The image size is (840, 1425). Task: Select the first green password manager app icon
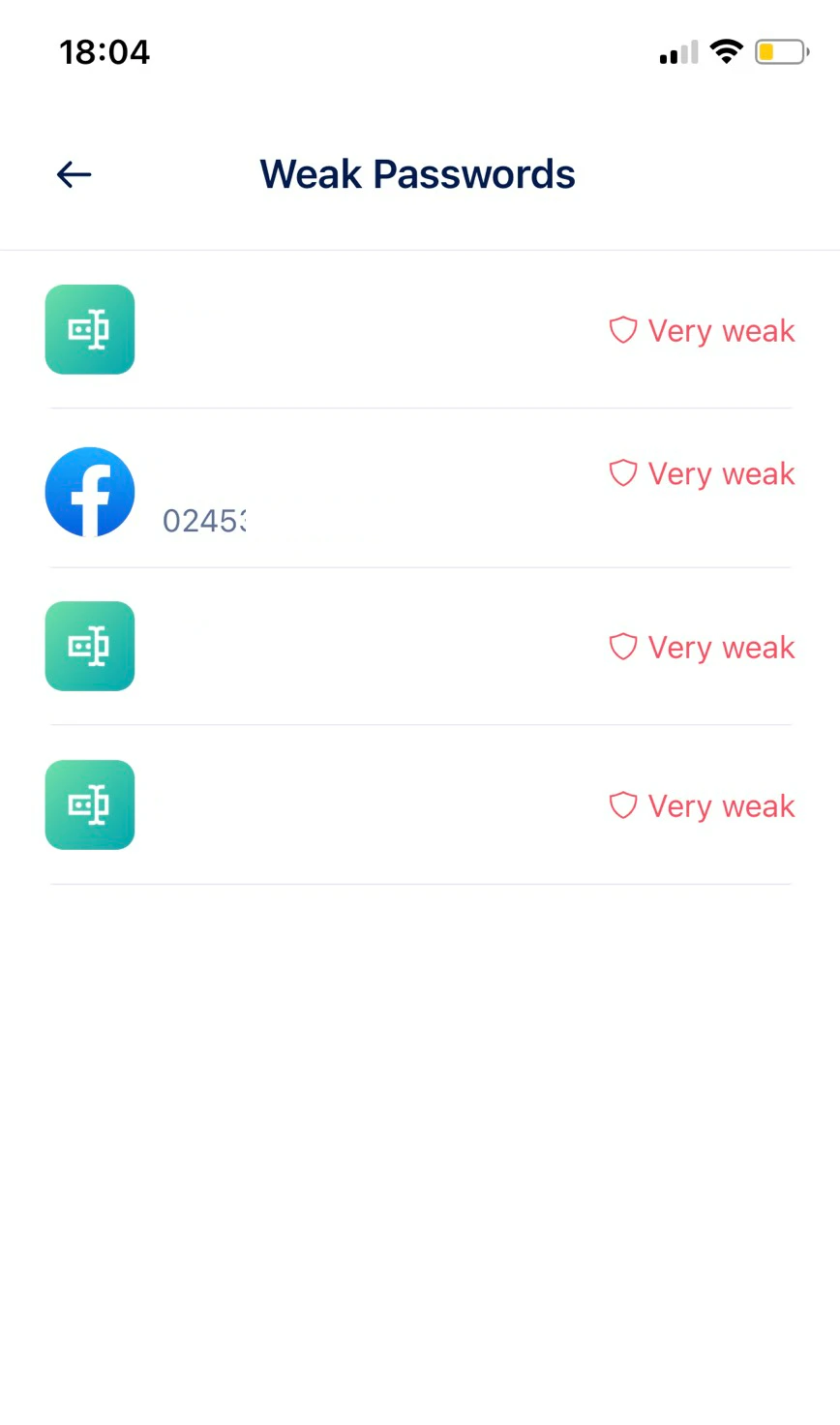(x=89, y=329)
